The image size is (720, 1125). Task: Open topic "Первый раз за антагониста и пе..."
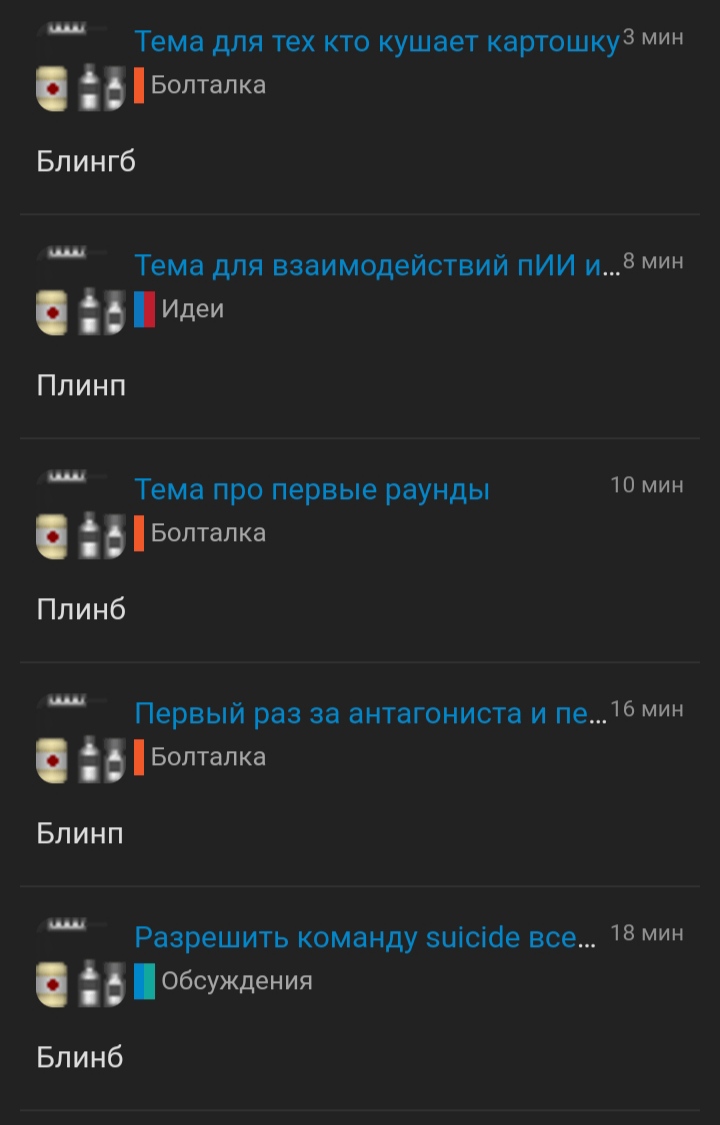point(370,714)
